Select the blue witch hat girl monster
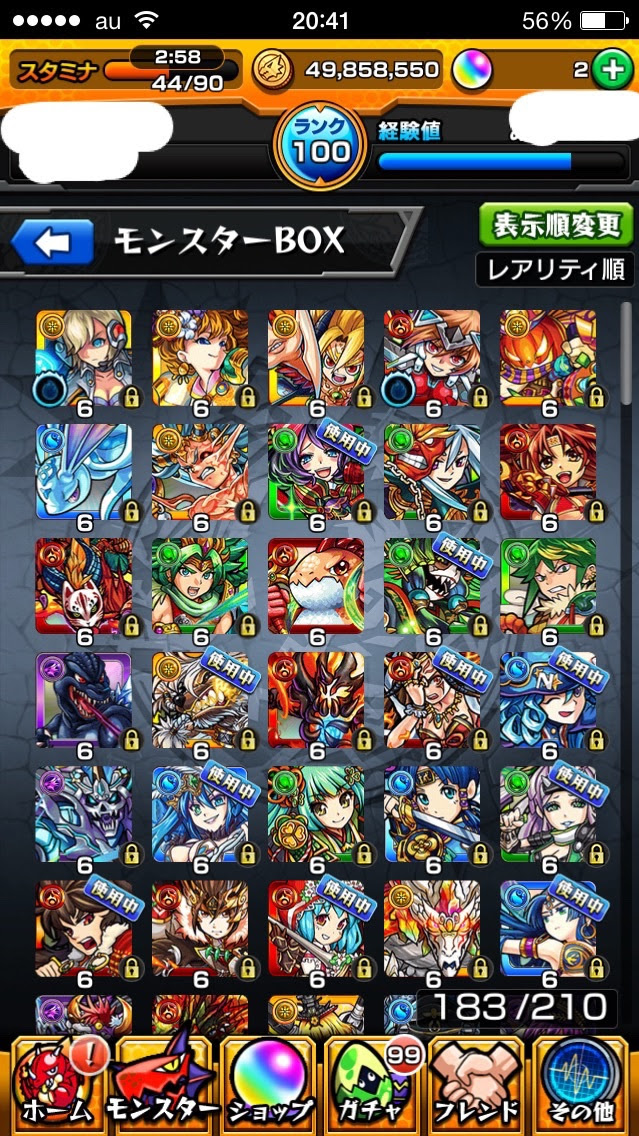The image size is (639, 1136). [x=547, y=700]
